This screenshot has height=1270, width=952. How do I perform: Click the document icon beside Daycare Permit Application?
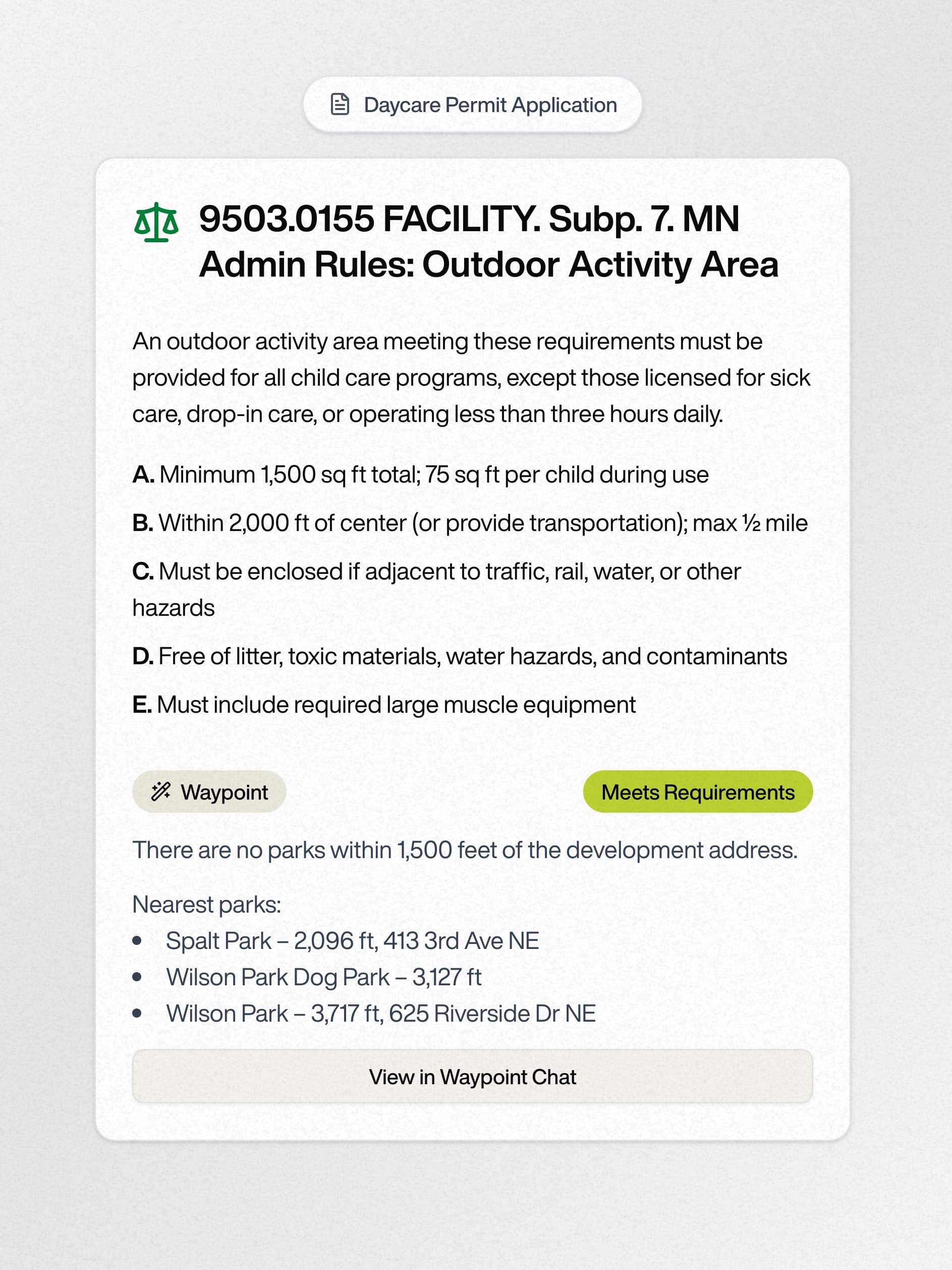341,104
